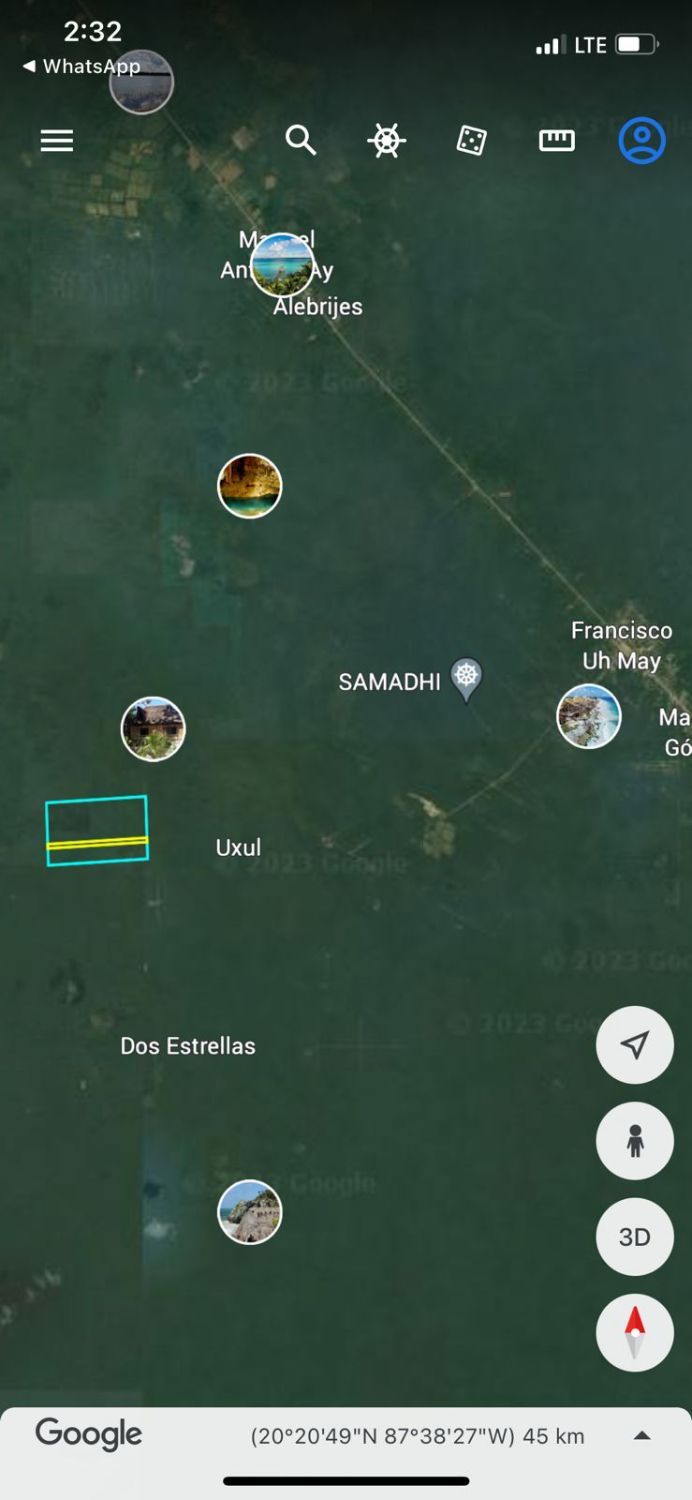Open photo marker near Francisco Uh May

tap(589, 716)
